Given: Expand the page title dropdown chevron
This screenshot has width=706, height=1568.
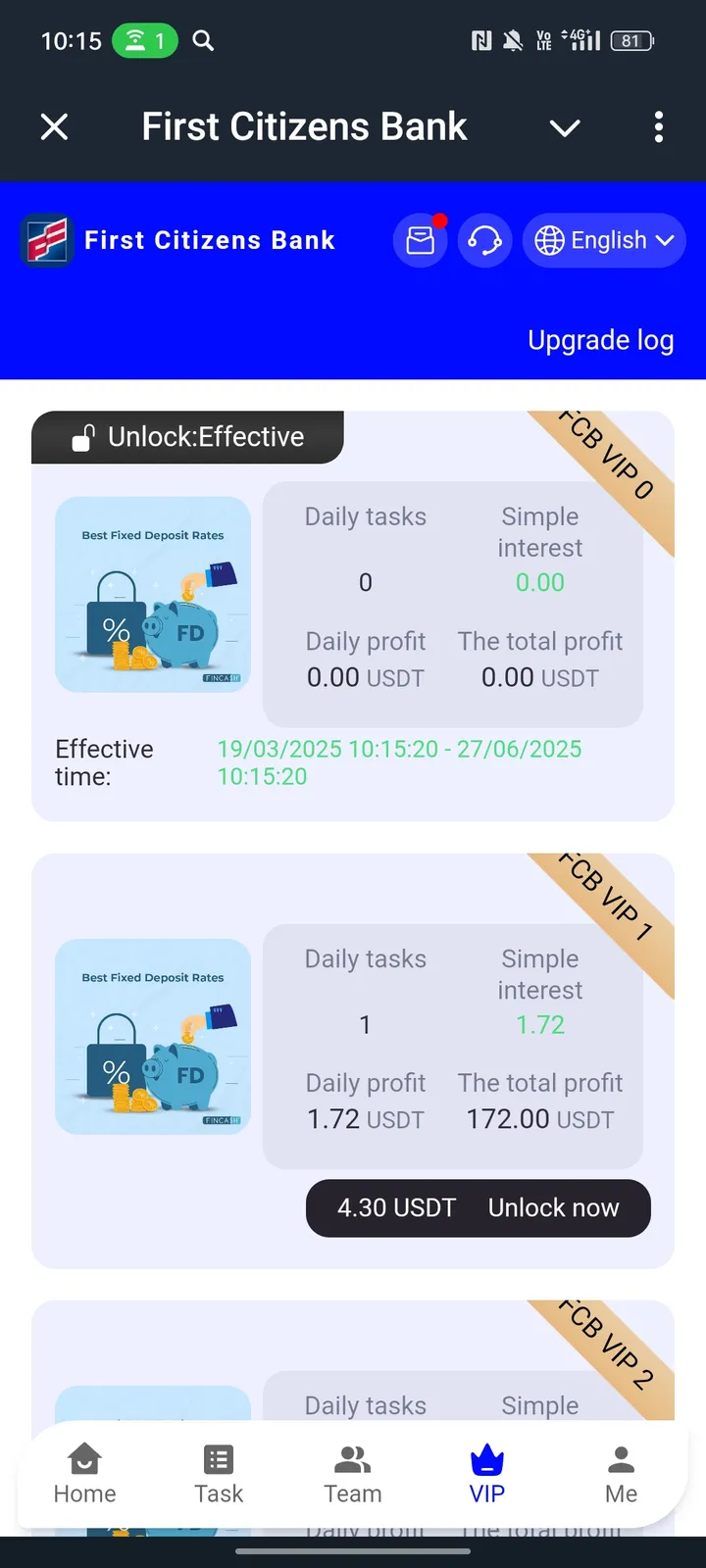Looking at the screenshot, I should tap(565, 127).
